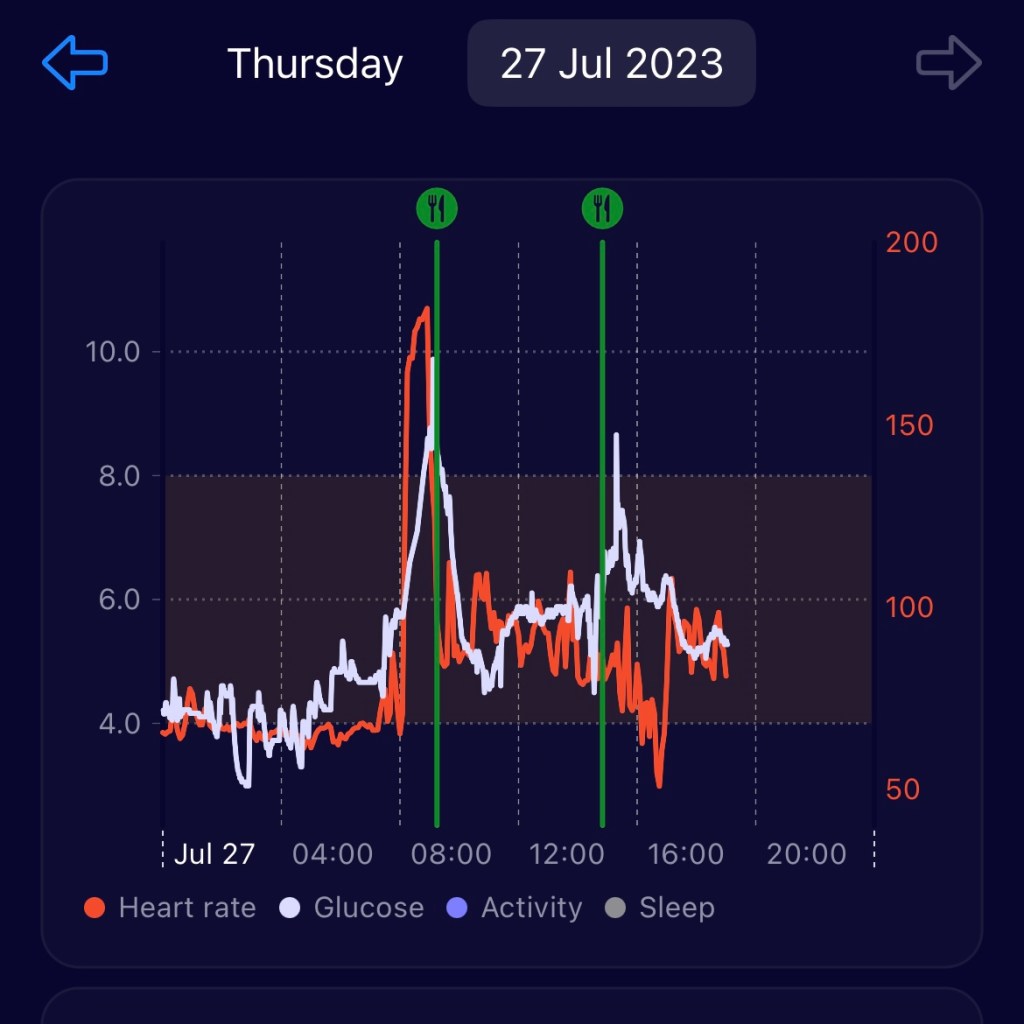Open the 27 Jul 2023 date picker
Screen dimensions: 1024x1024
[x=611, y=63]
